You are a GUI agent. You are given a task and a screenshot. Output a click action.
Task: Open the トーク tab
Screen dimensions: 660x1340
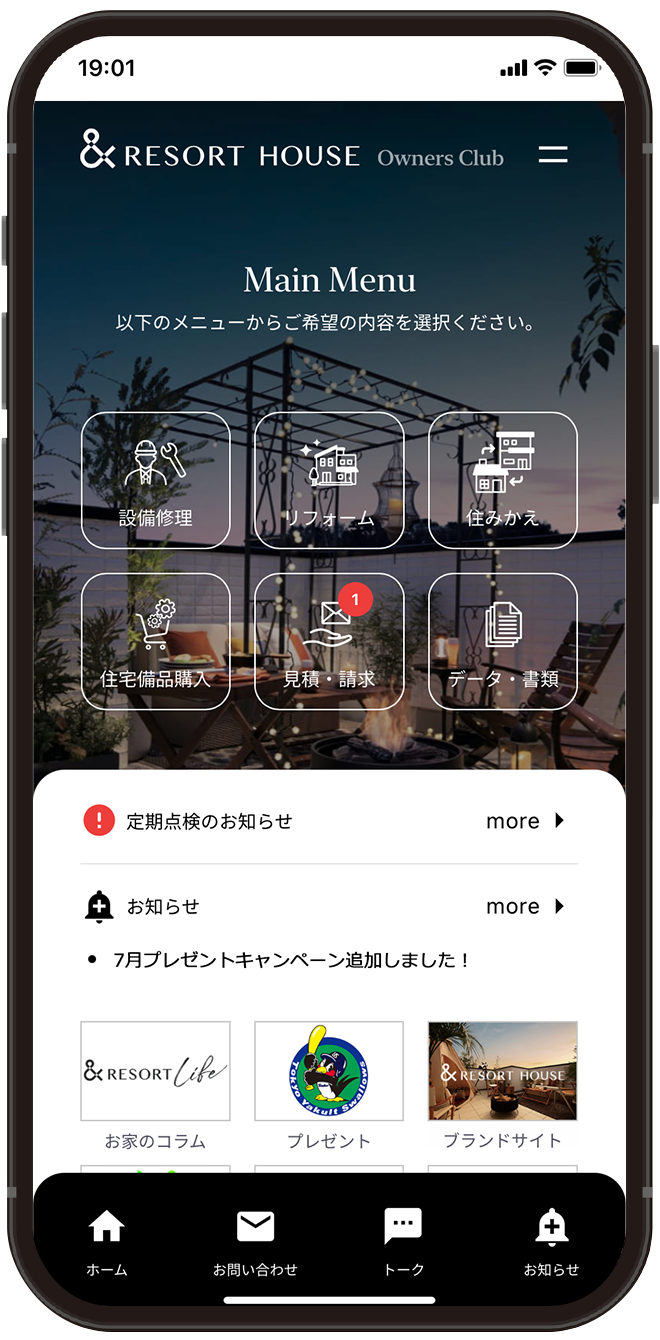click(x=403, y=1240)
